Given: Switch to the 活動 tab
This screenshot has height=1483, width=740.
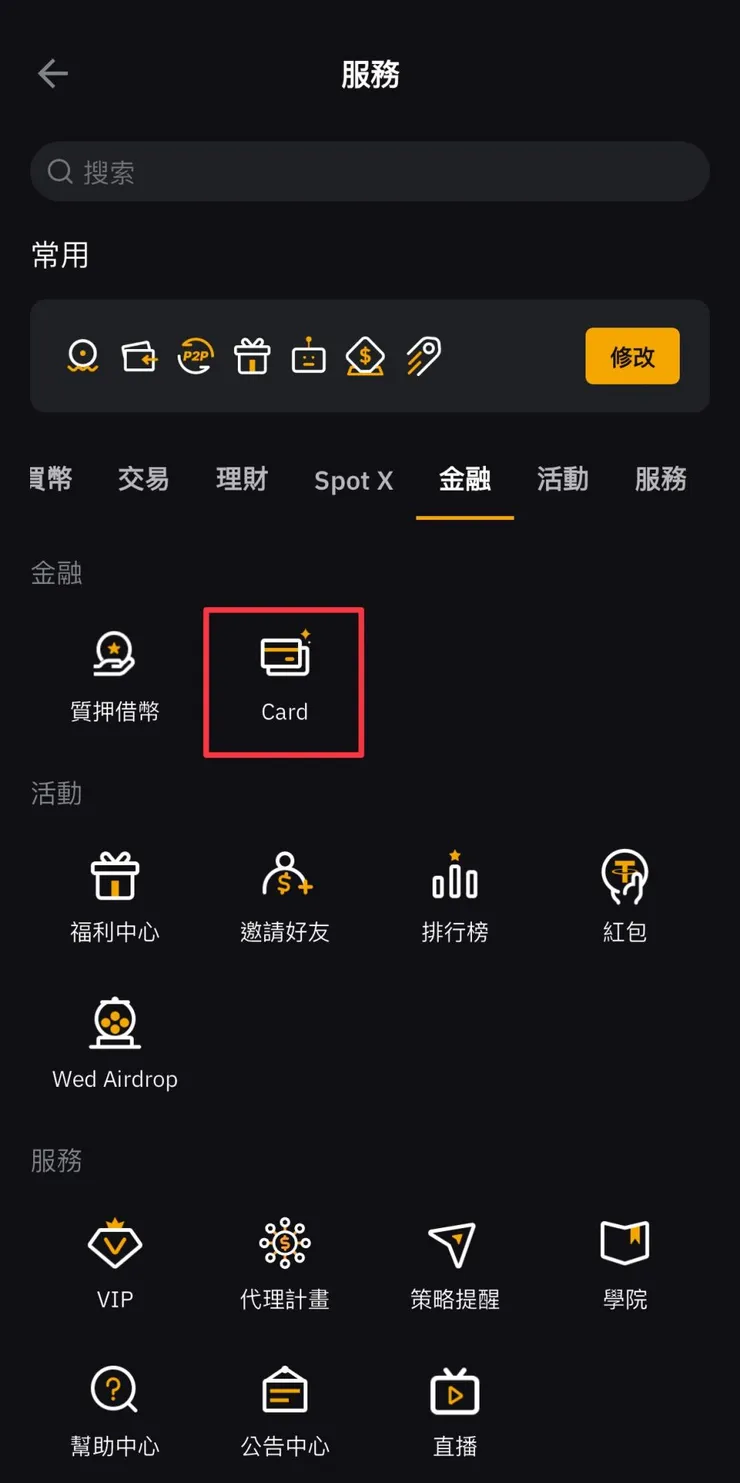Looking at the screenshot, I should tap(562, 480).
